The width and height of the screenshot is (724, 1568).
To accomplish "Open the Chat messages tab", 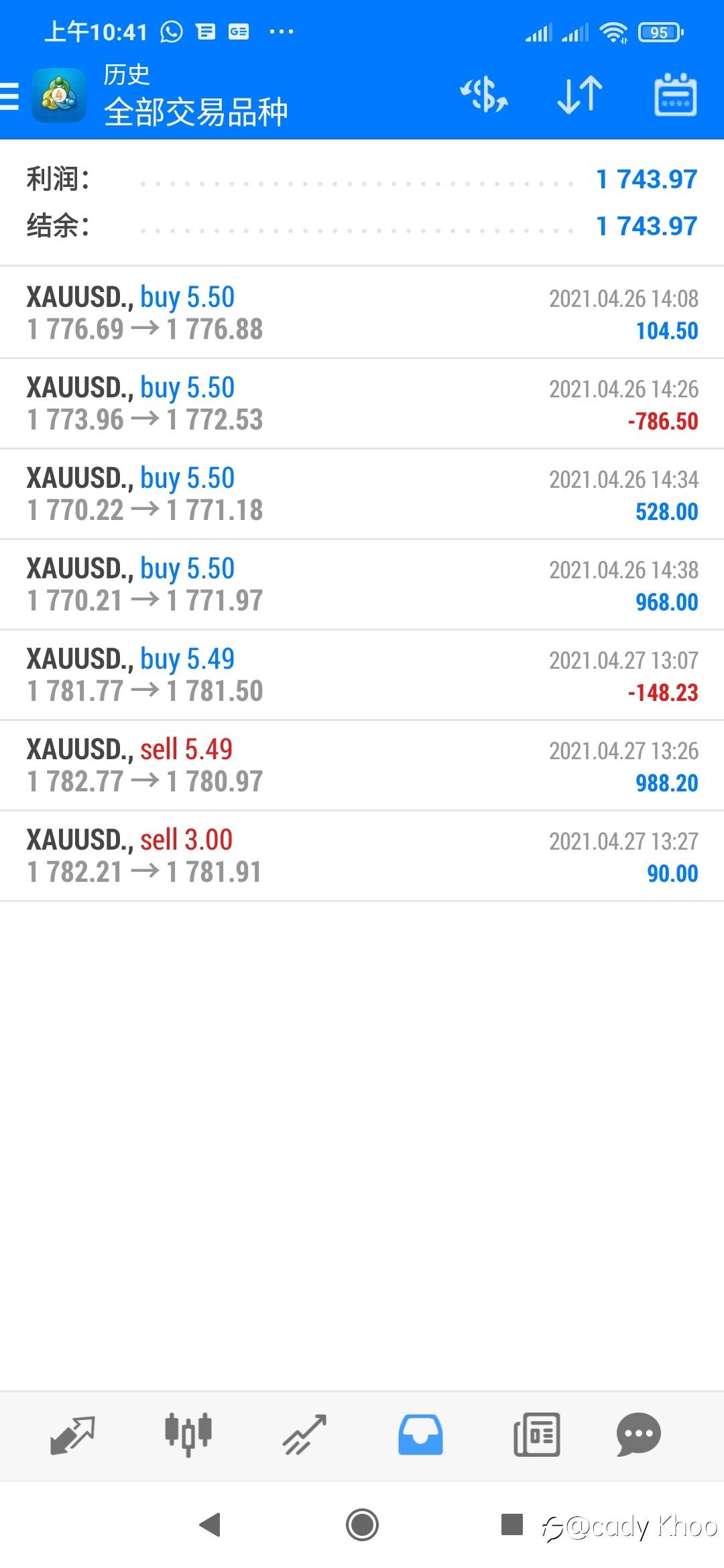I will coord(638,1435).
